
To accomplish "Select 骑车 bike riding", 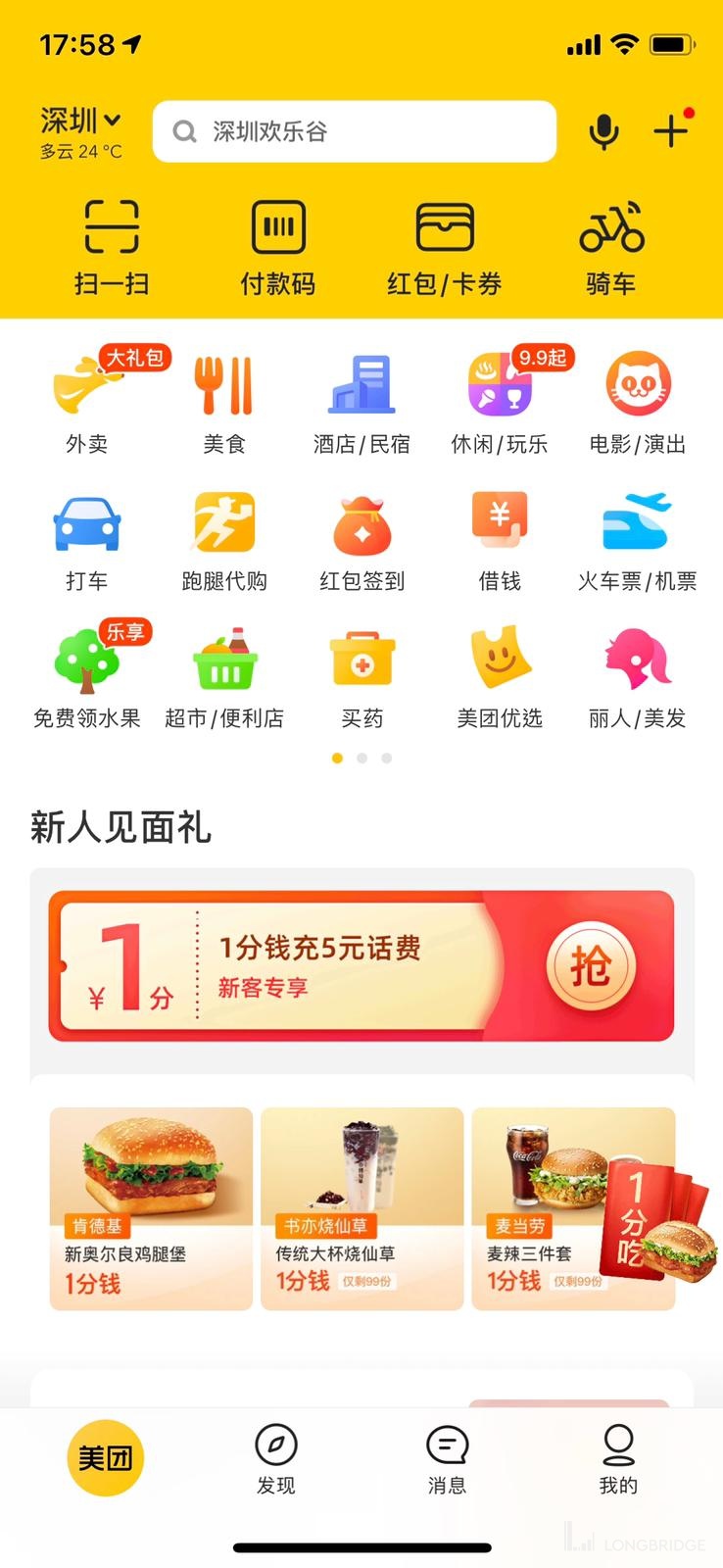I will (x=611, y=245).
